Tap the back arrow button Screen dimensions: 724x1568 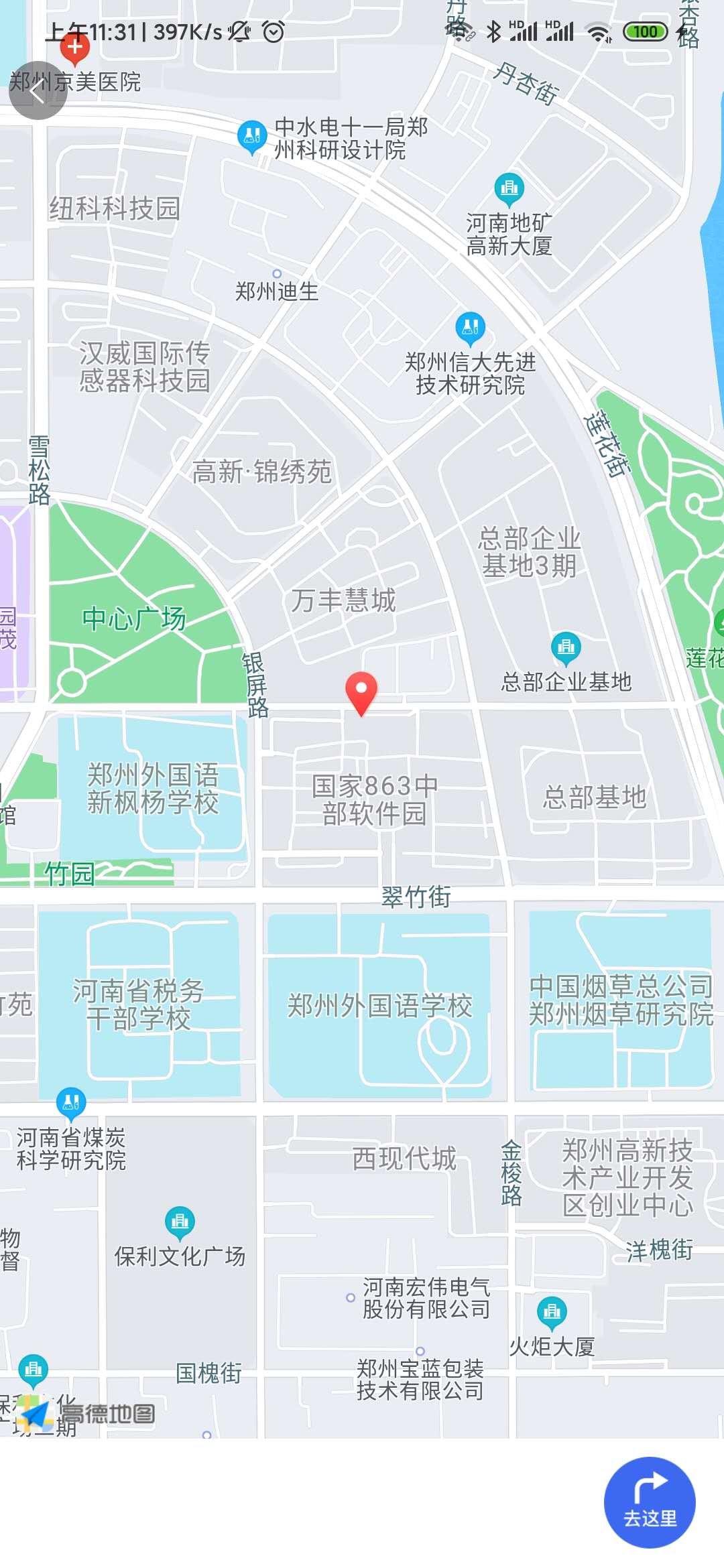tap(38, 90)
